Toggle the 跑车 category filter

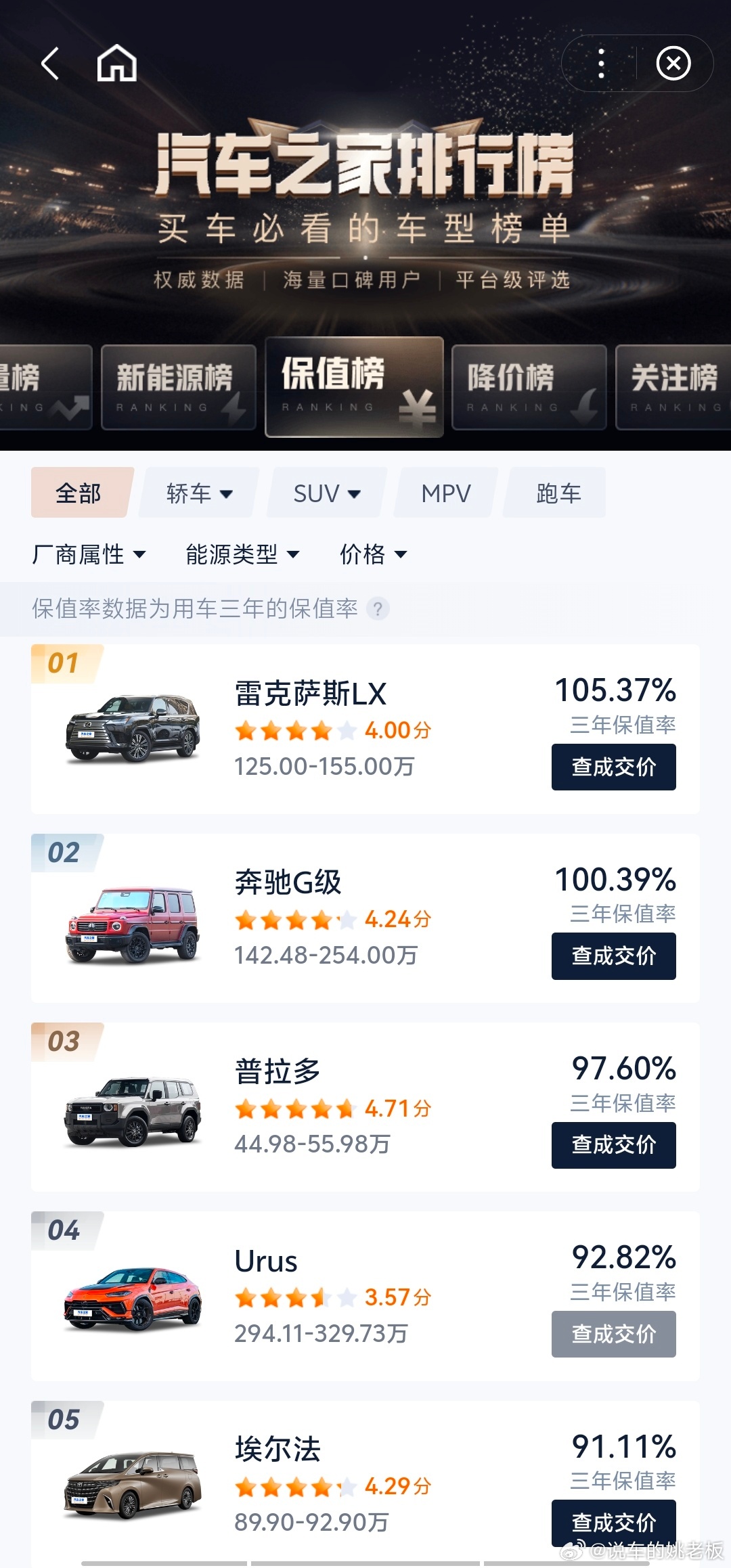point(554,493)
